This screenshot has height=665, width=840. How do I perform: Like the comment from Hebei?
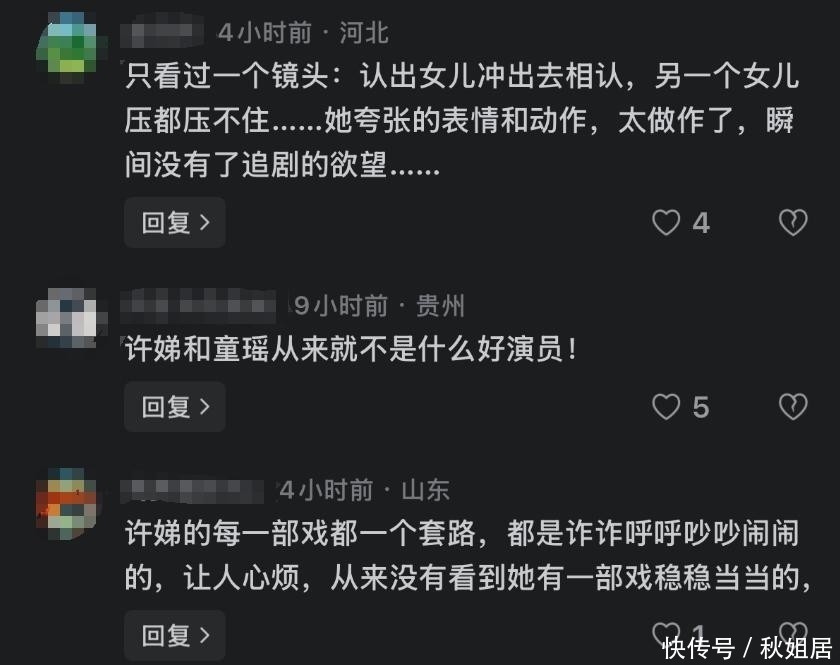click(x=666, y=222)
